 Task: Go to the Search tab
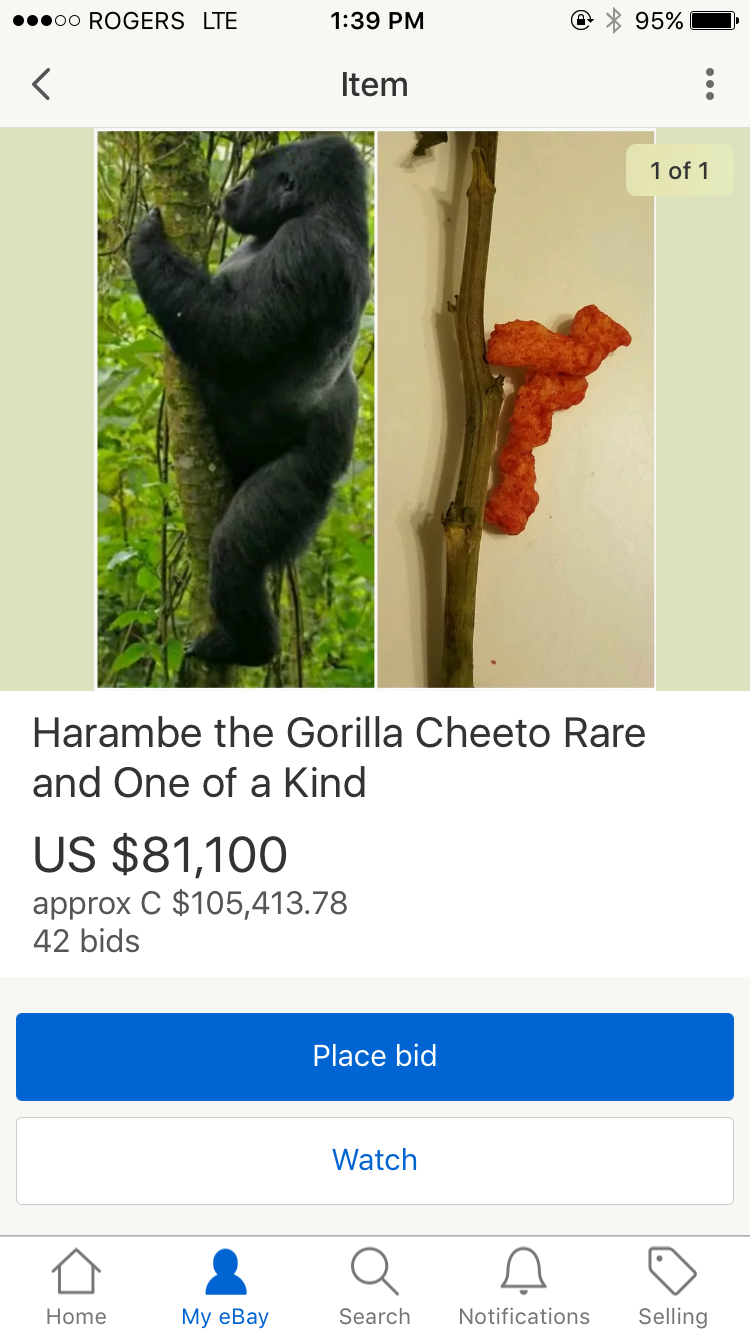pos(375,1286)
